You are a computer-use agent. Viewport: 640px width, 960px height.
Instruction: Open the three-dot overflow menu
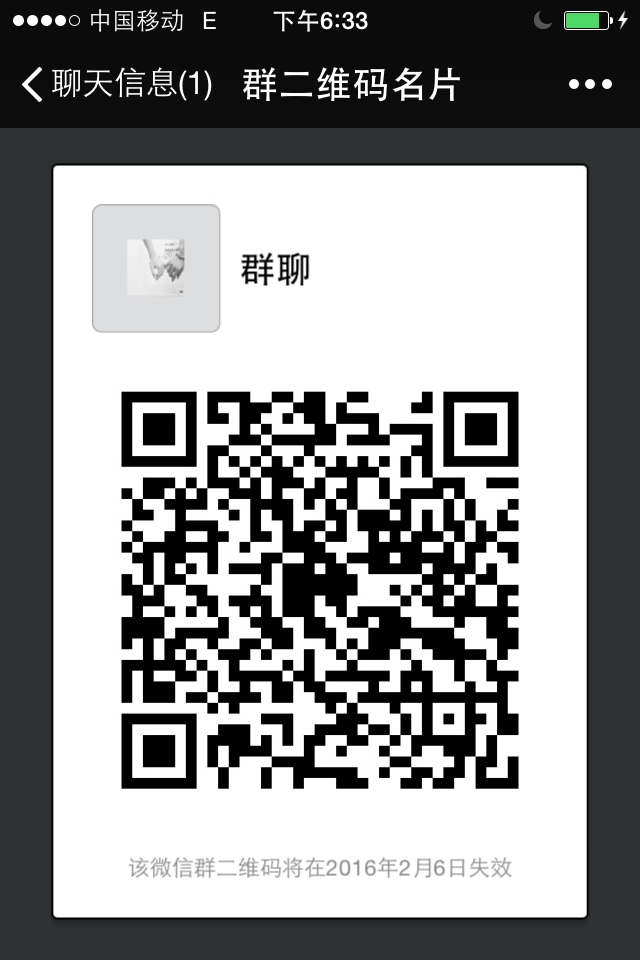click(590, 85)
